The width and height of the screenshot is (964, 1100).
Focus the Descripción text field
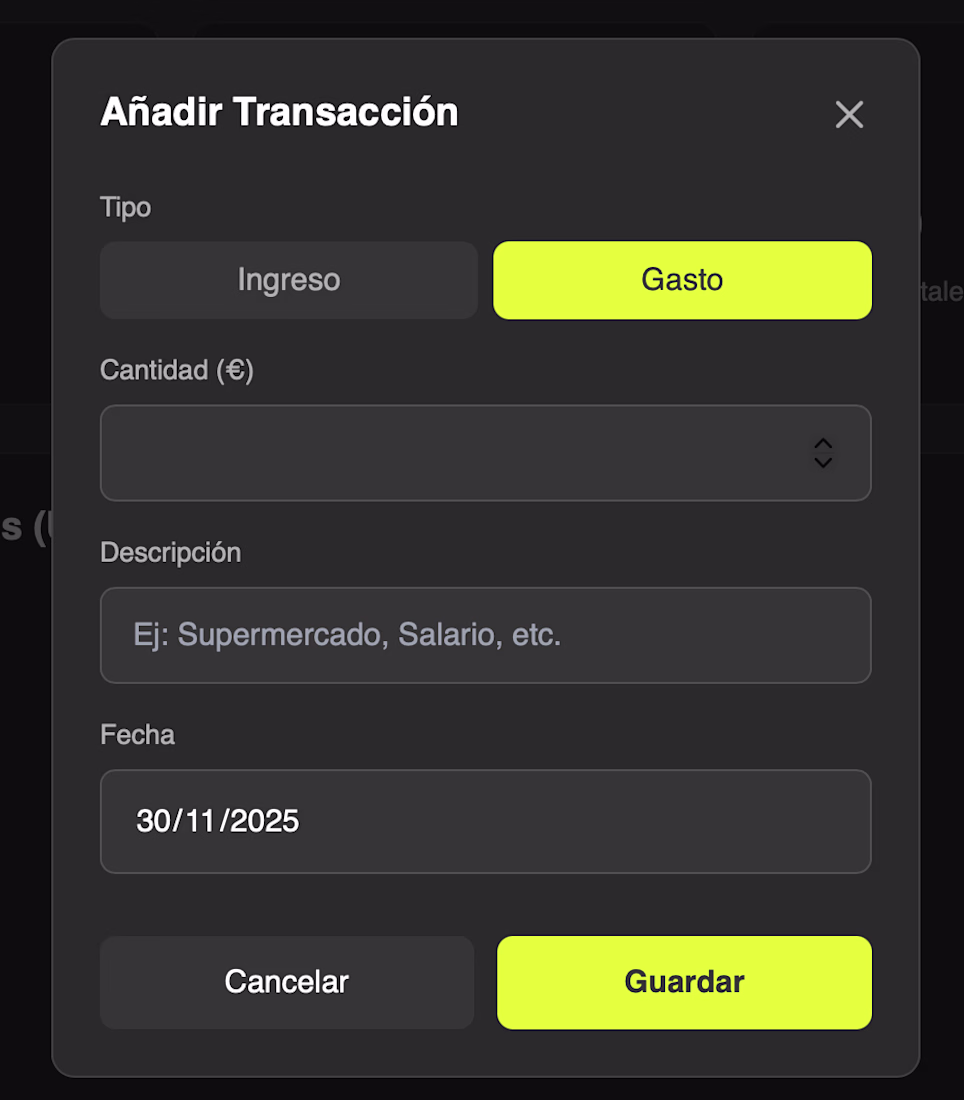(485, 635)
